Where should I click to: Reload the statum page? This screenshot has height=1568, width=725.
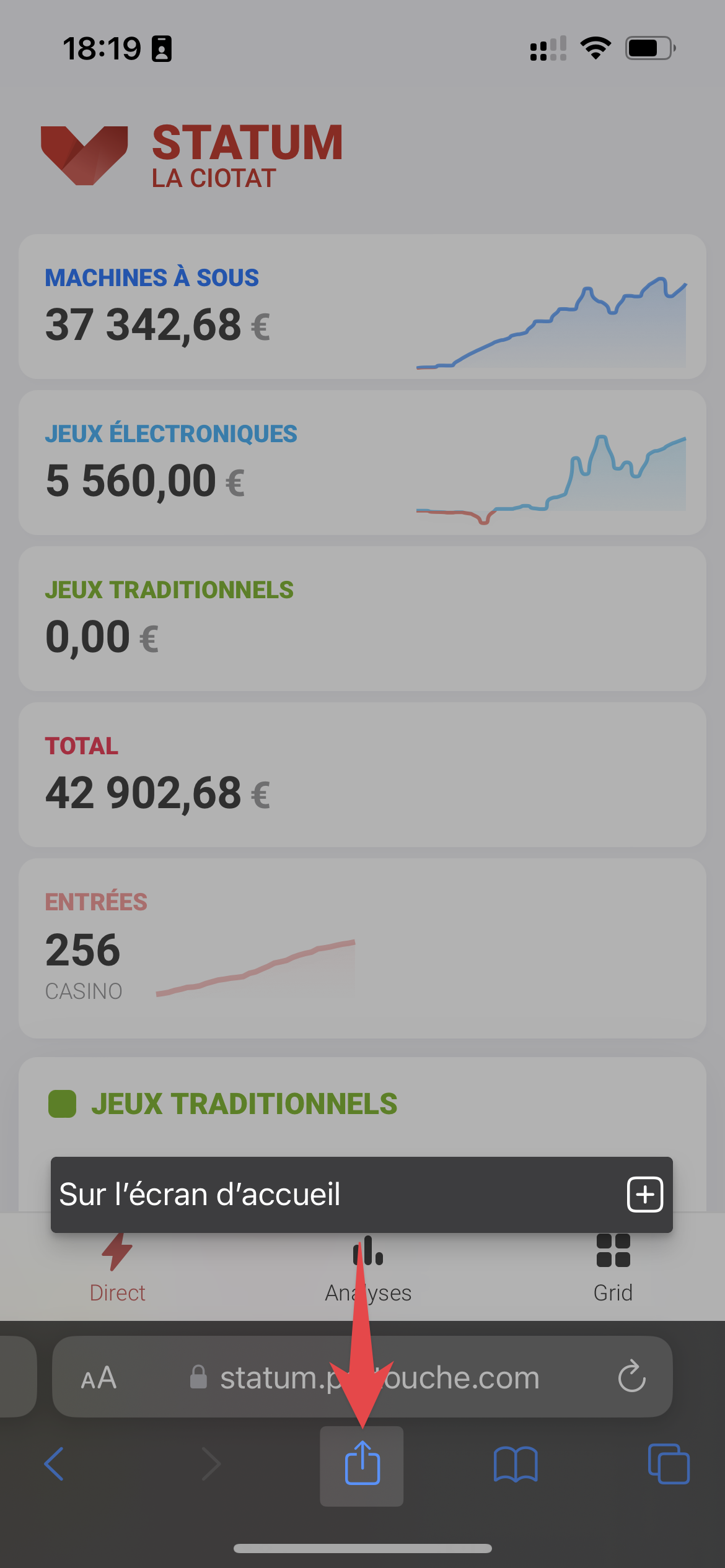(x=631, y=1377)
